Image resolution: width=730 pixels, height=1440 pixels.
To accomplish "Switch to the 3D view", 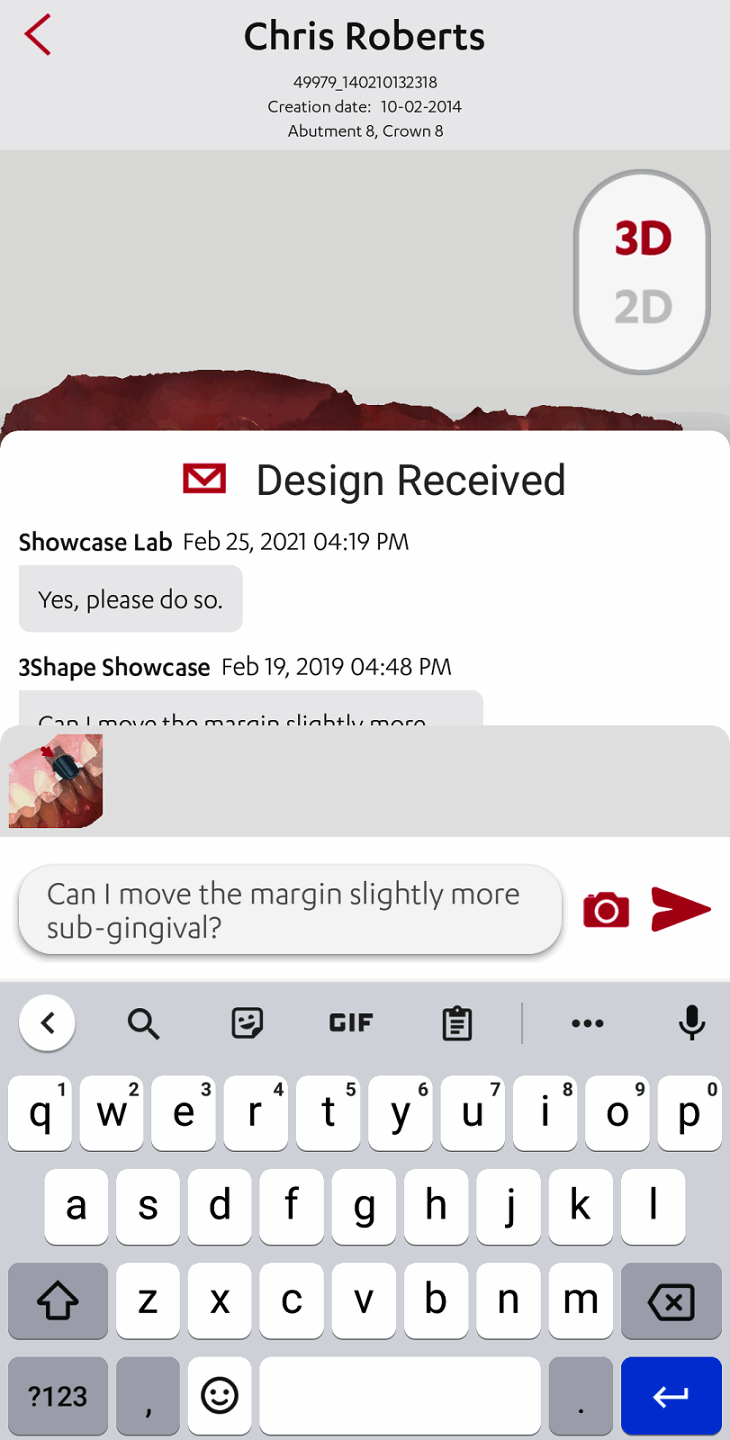I will [642, 239].
